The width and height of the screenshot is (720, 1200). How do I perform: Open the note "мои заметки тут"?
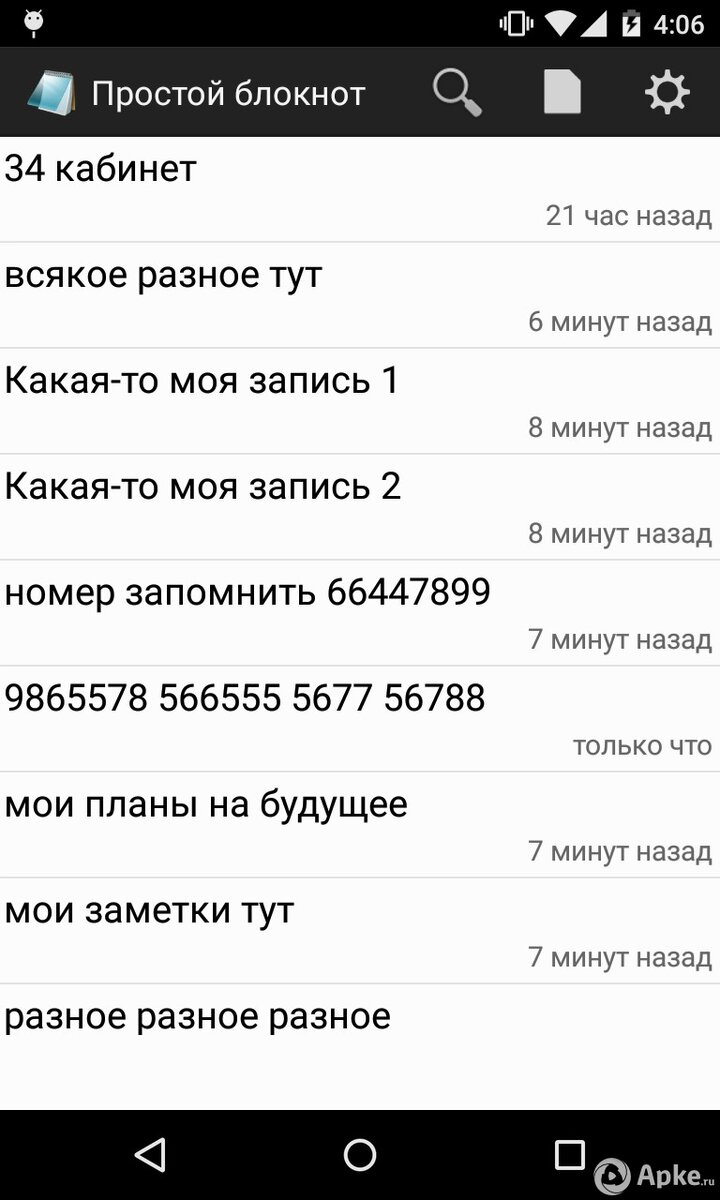pos(360,931)
